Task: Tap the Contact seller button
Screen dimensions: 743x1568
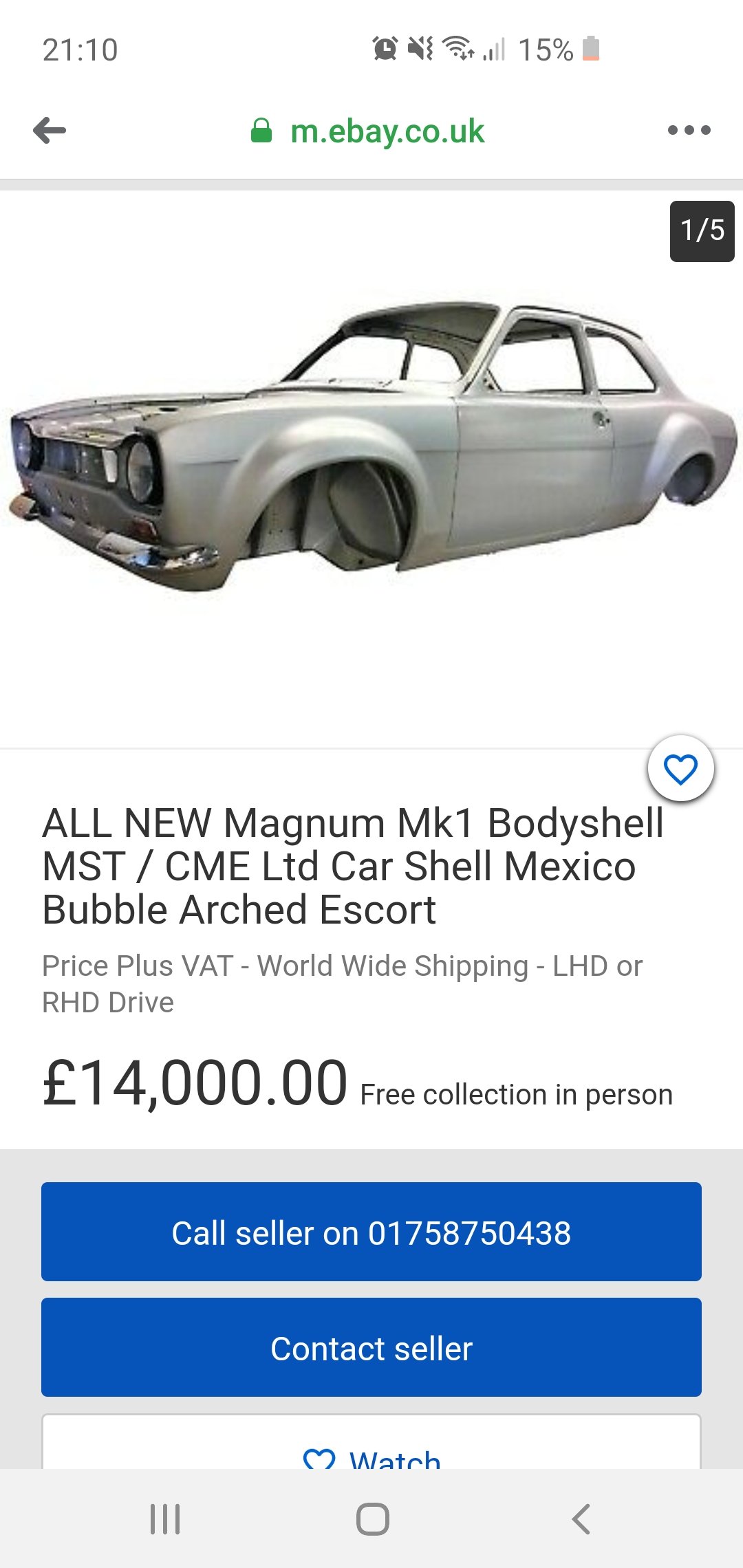Action: click(371, 1347)
